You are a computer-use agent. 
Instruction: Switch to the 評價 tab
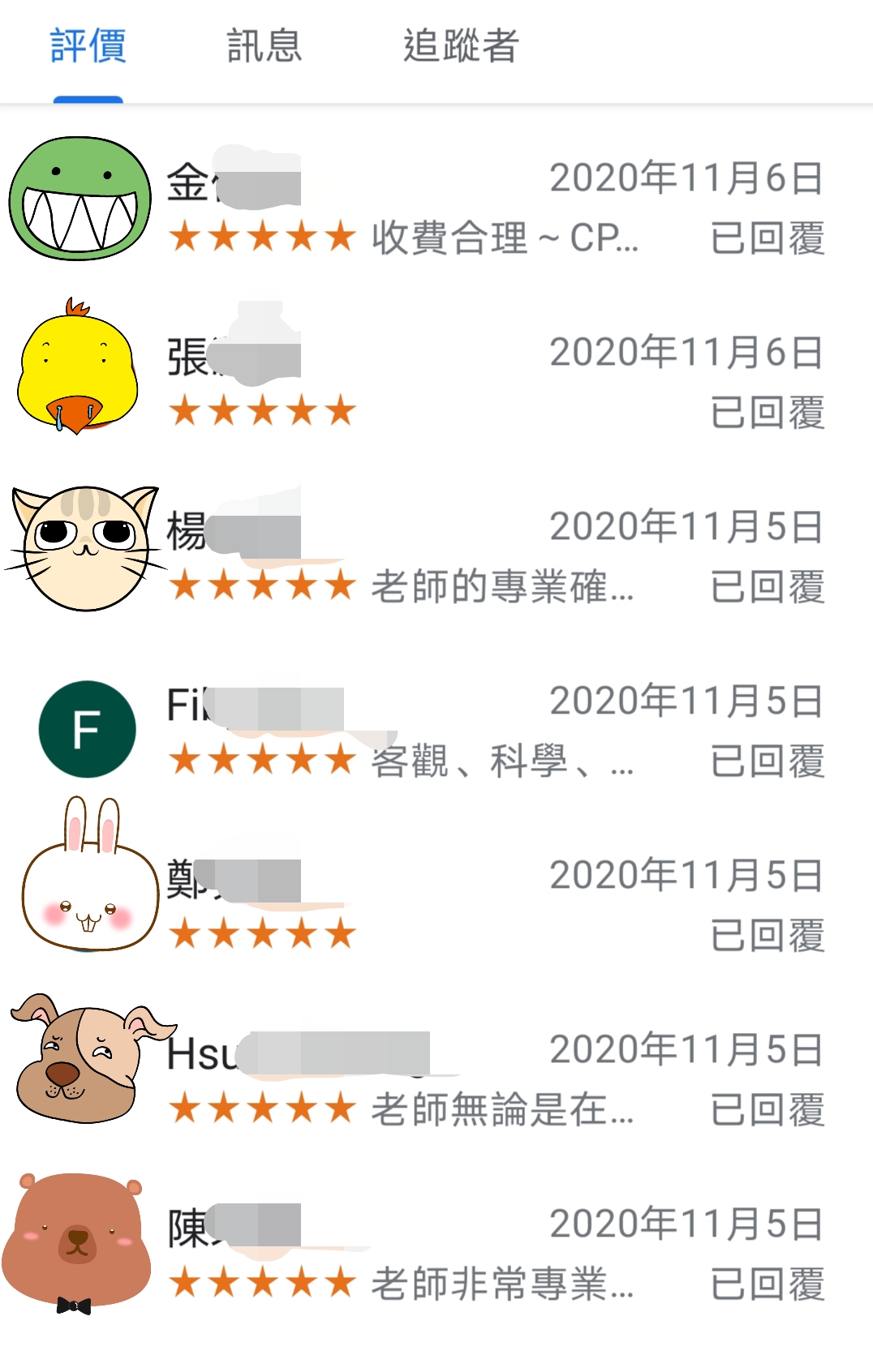click(x=88, y=46)
